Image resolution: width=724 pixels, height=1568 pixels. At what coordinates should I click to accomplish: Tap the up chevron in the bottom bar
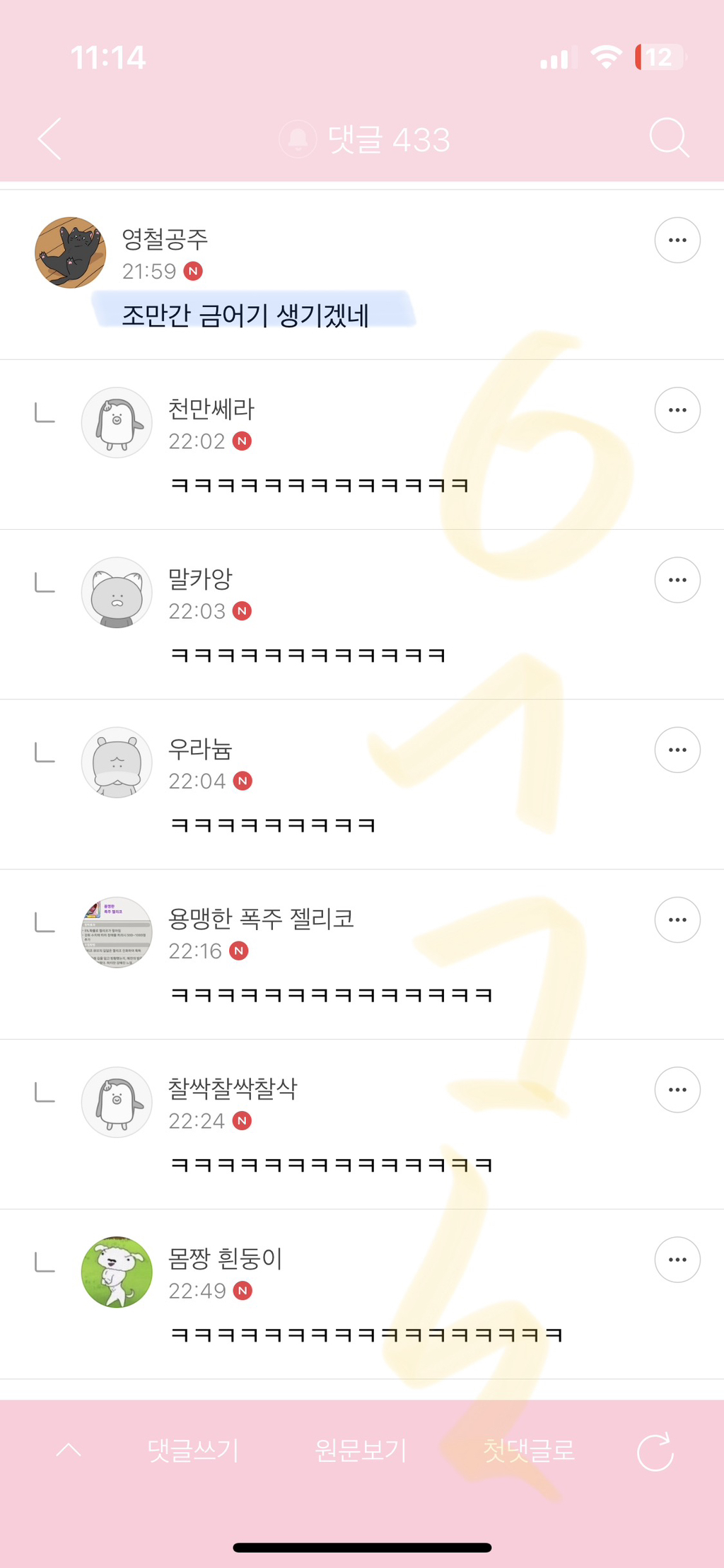point(69,1451)
